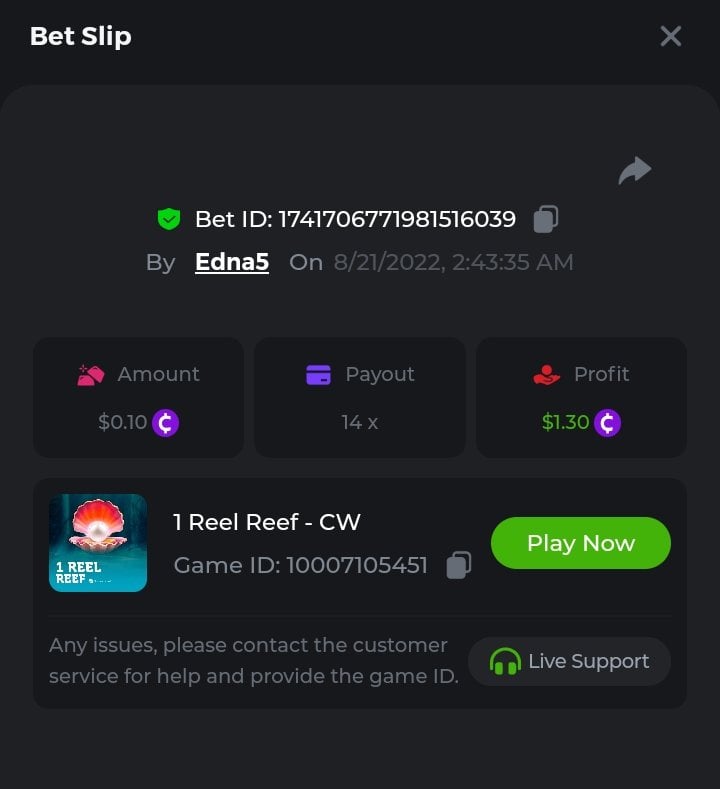Viewport: 720px width, 789px height.
Task: Open Edna5's profile link
Action: click(232, 262)
